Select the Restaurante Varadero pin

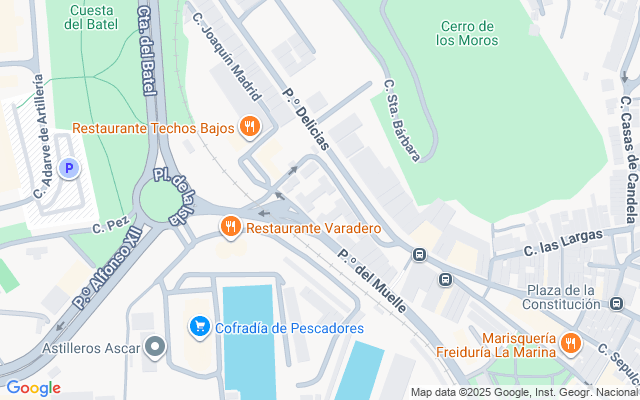coord(231,228)
